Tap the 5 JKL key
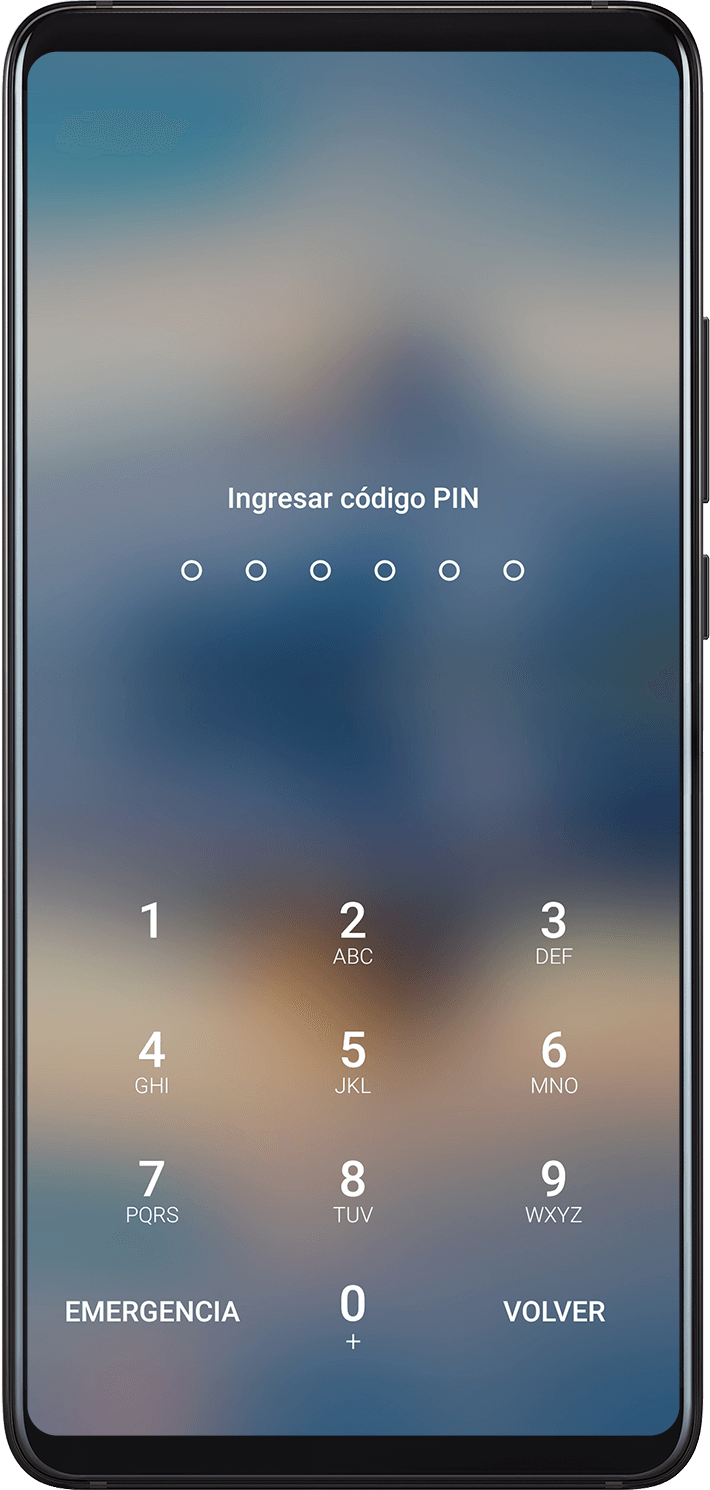Viewport: 710px width, 1490px height. [x=353, y=1062]
